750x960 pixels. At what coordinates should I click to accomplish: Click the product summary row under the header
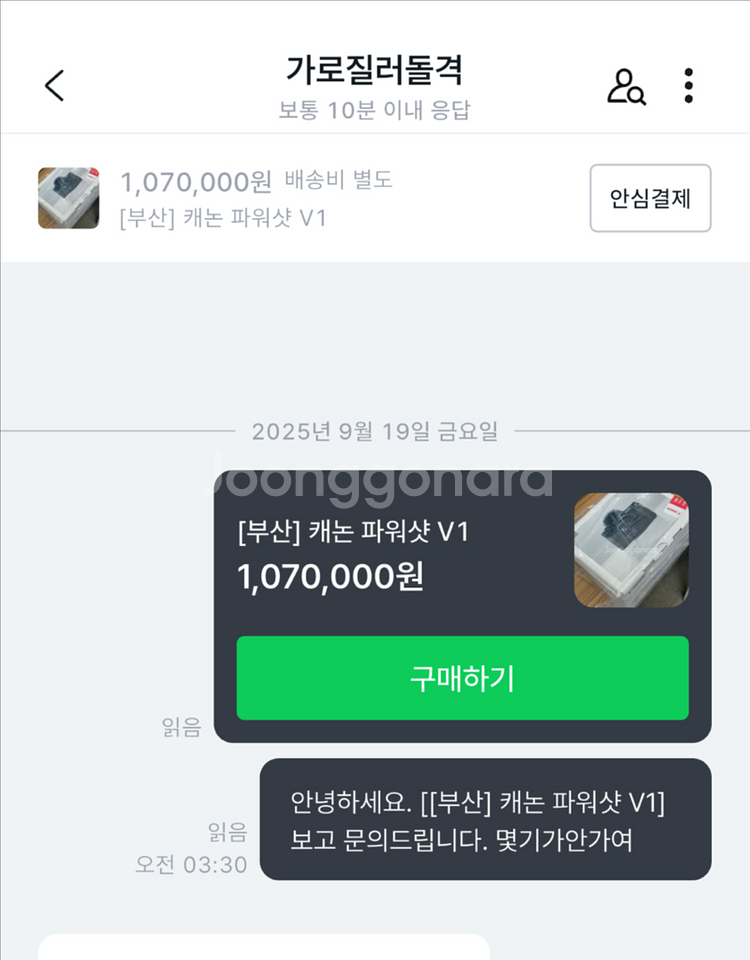(x=300, y=199)
